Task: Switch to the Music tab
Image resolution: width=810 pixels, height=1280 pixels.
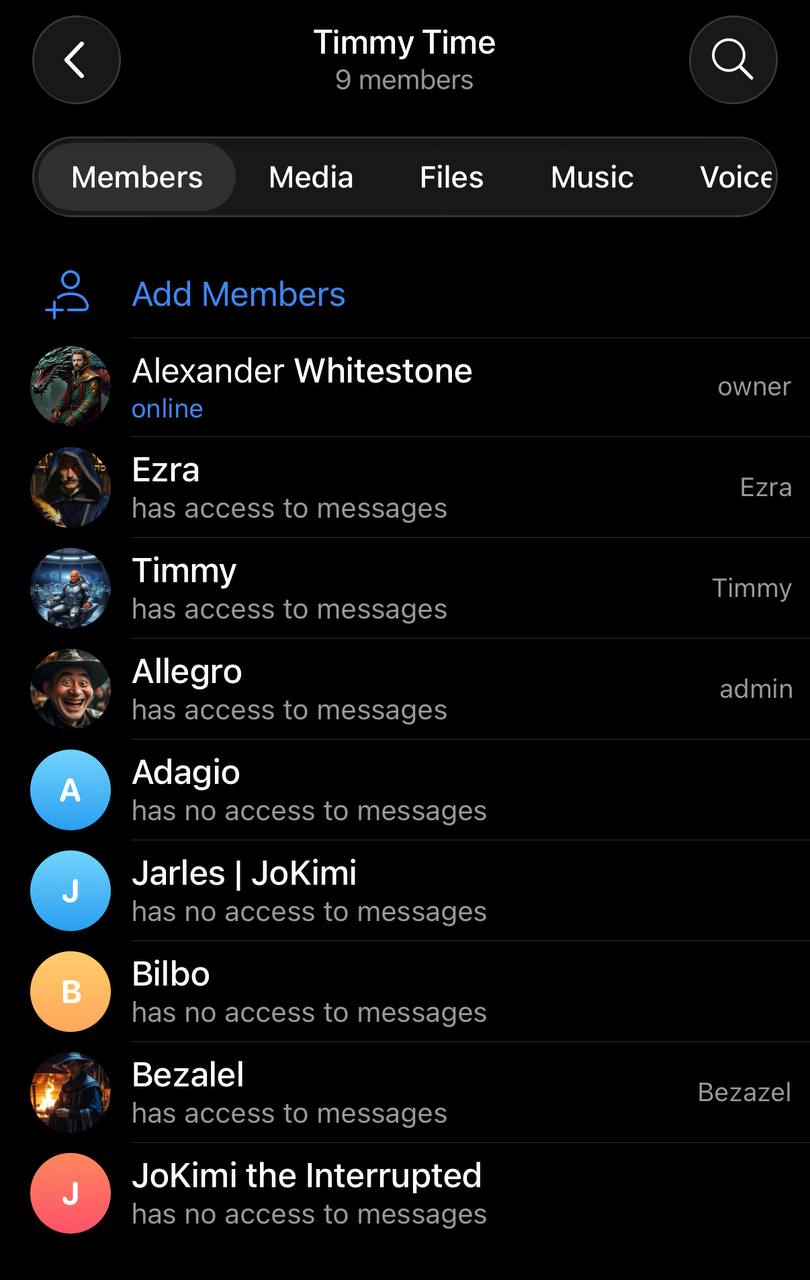Action: tap(592, 177)
